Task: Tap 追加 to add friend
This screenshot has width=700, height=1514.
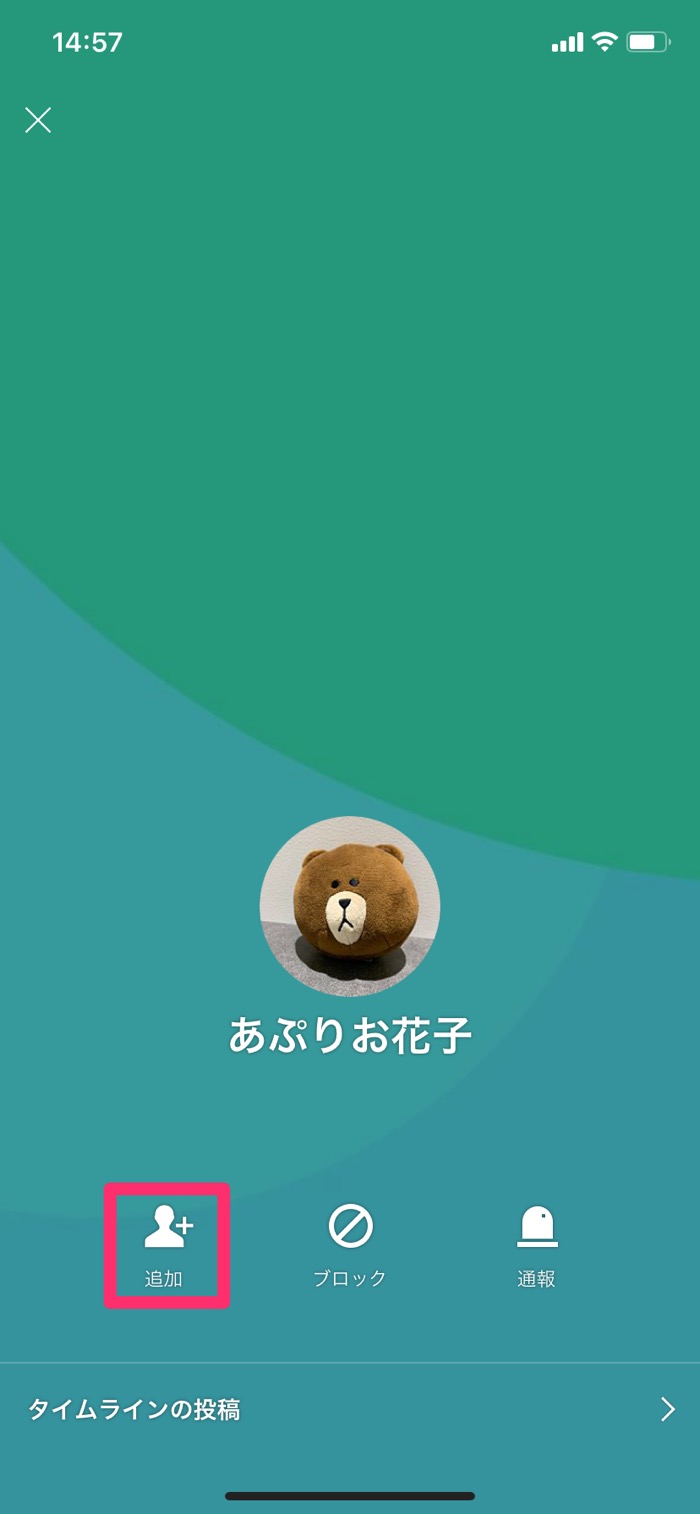Action: (167, 1245)
